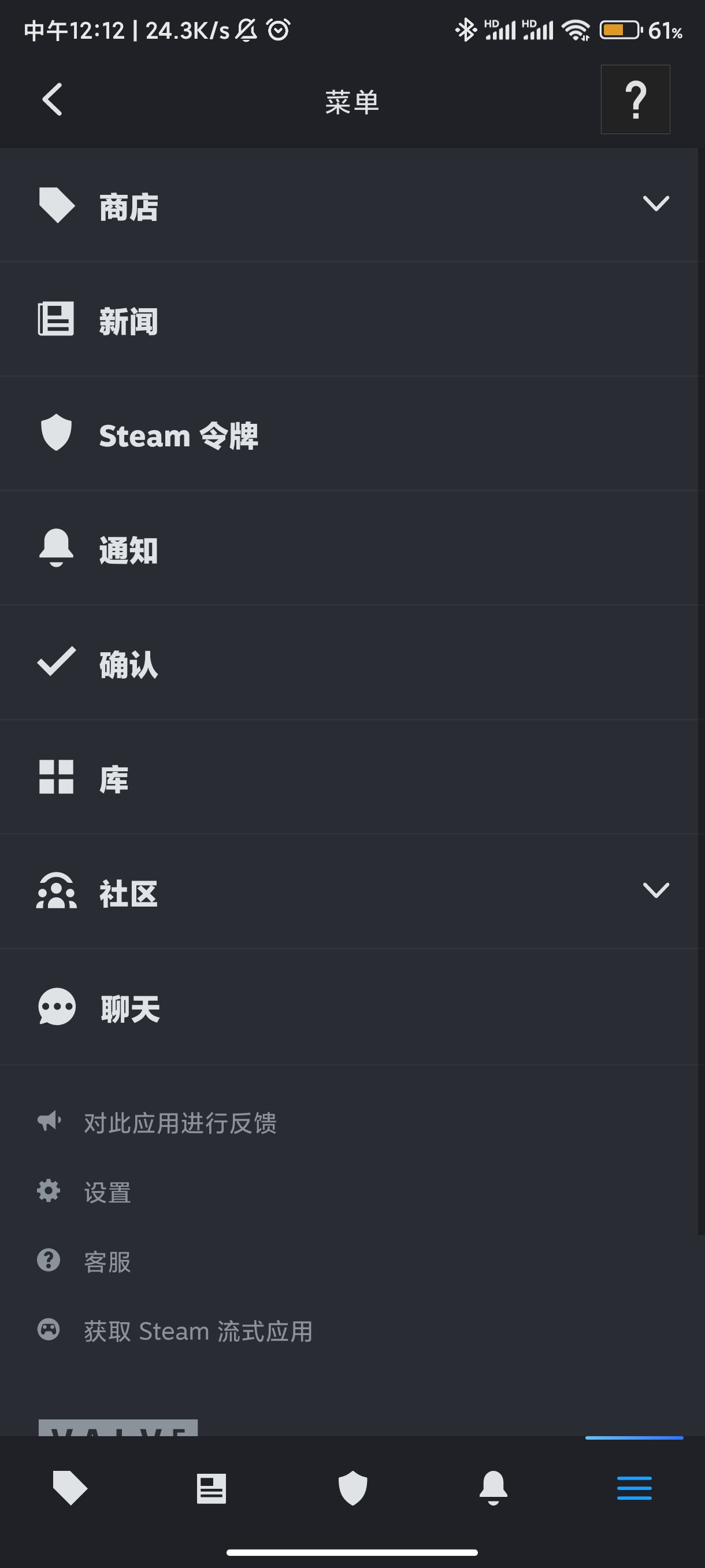Go back using the top-left arrow
Screen dimensions: 705x1568
pyautogui.click(x=53, y=99)
